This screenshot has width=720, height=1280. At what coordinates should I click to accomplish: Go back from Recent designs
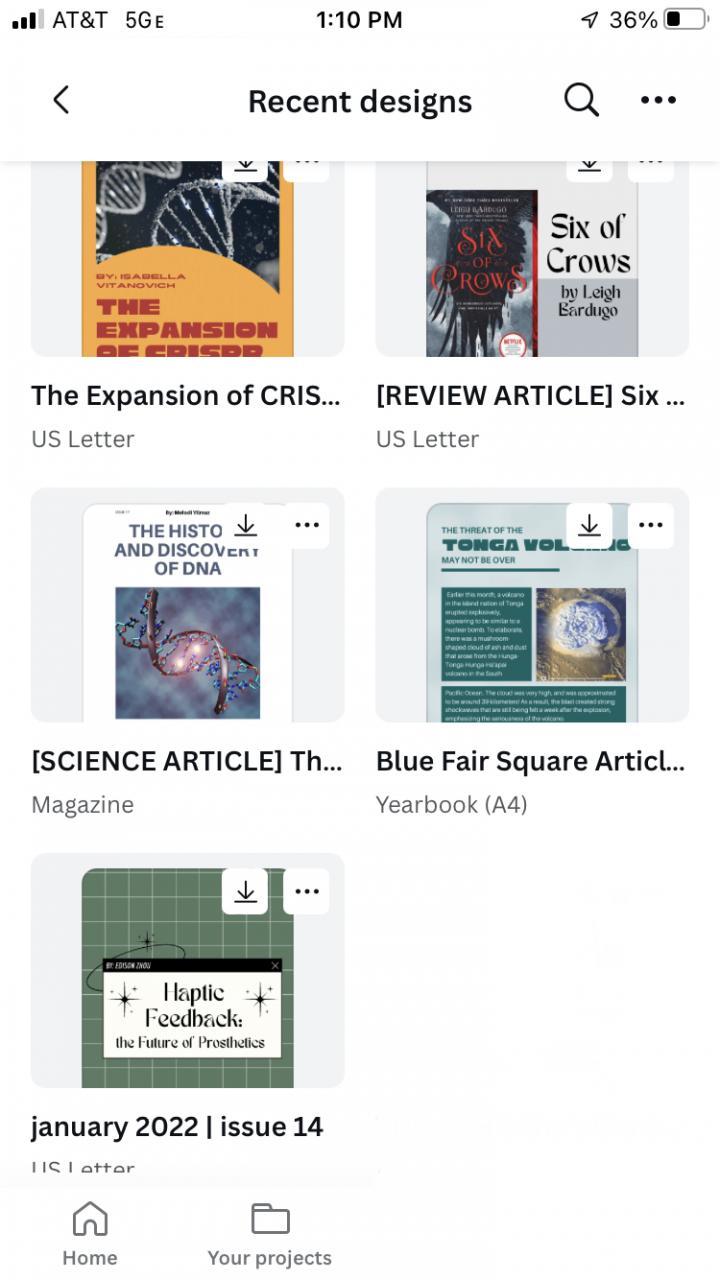coord(61,100)
